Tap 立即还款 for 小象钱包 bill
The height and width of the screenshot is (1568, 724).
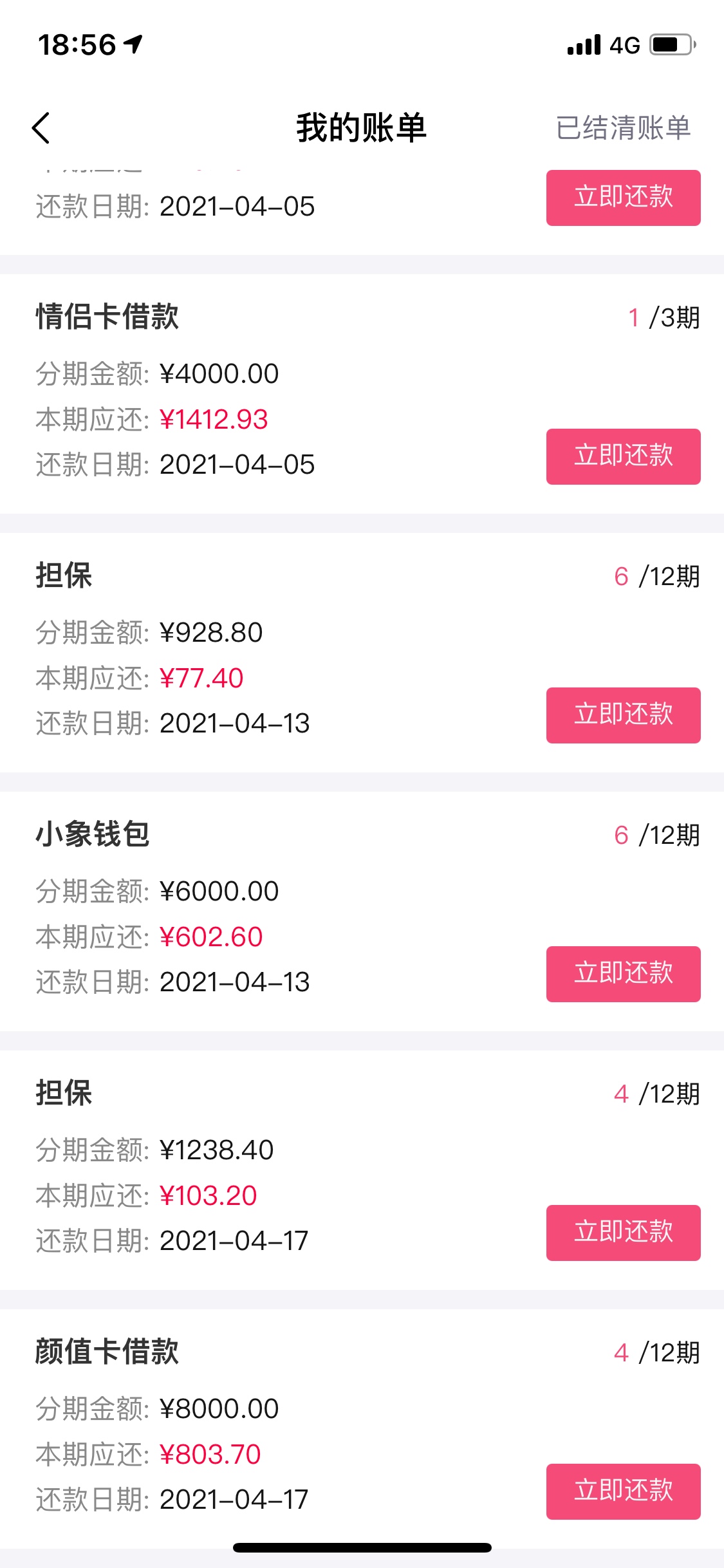(623, 974)
